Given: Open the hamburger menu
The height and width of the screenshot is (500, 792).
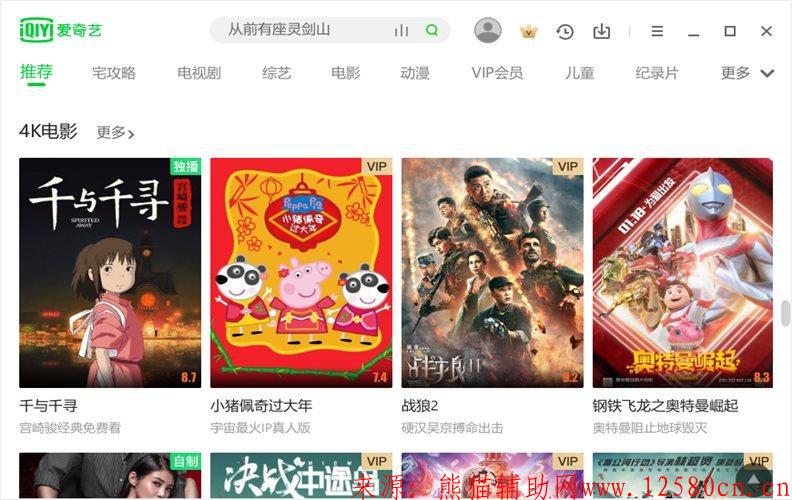Looking at the screenshot, I should point(657,31).
